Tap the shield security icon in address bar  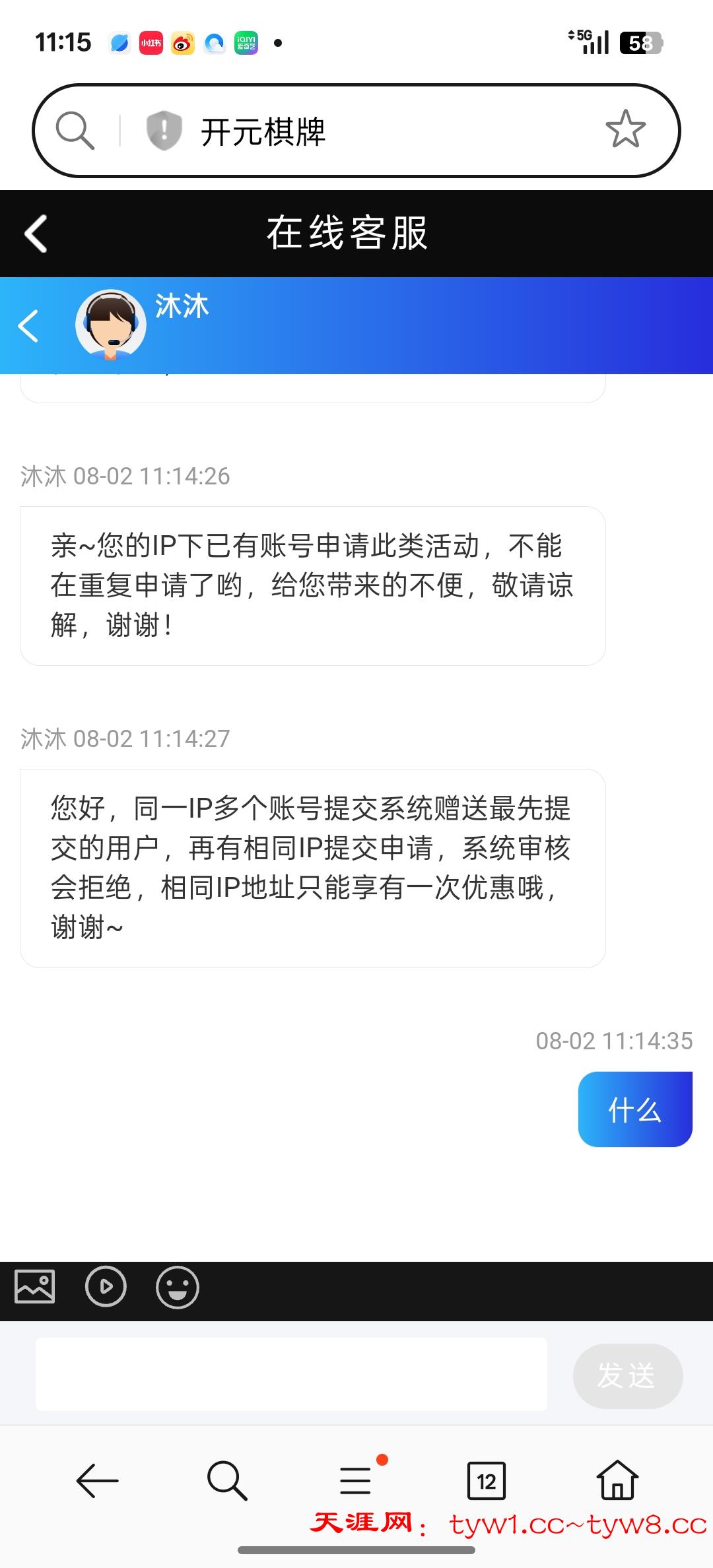tap(162, 130)
